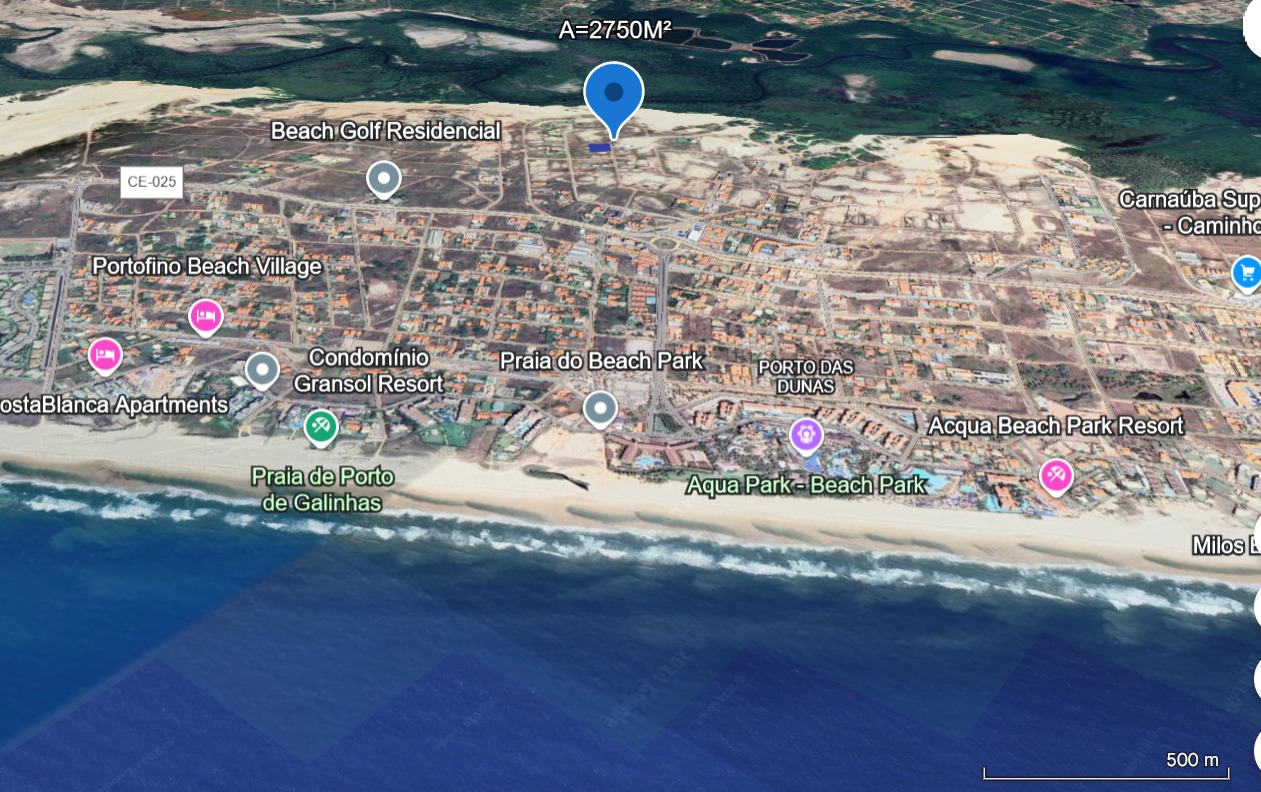Tap the Aqua Park - Beach Park purple pin

click(806, 435)
